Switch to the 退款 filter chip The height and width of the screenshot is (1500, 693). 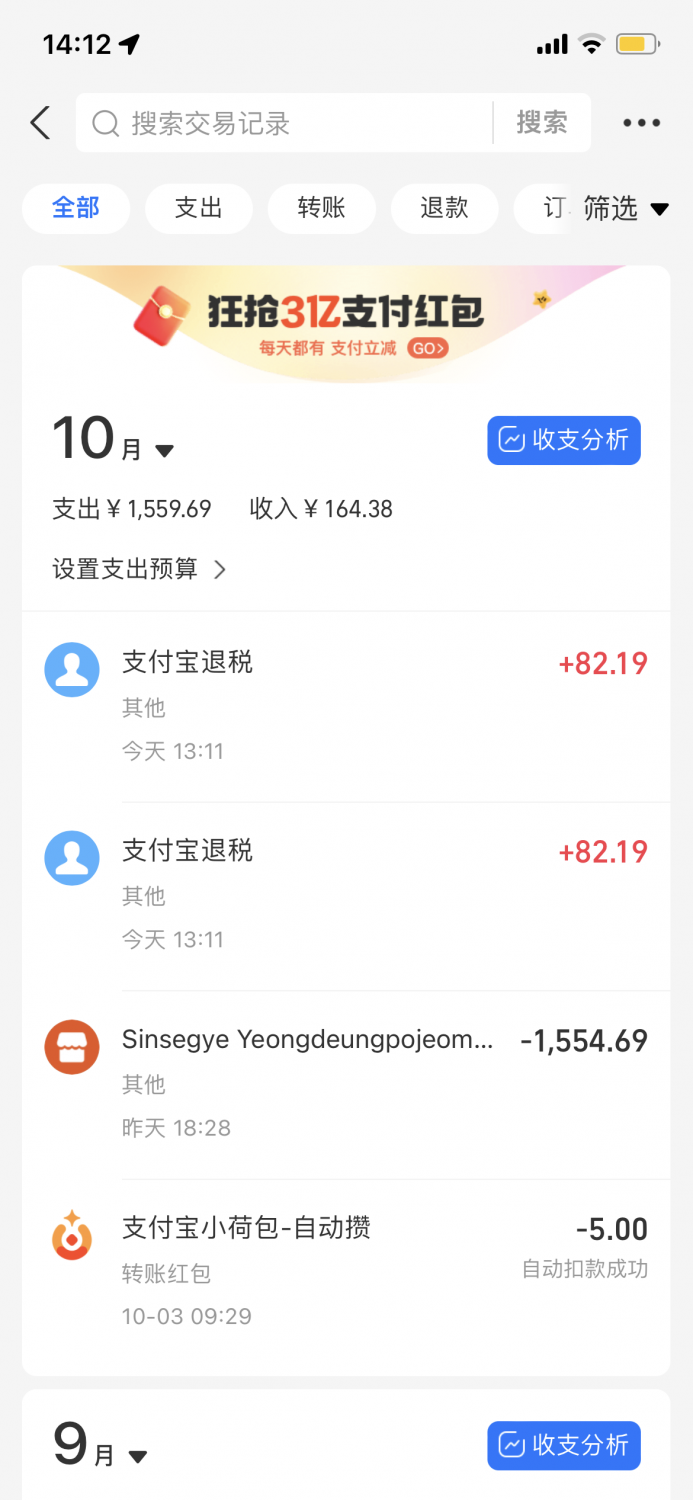point(445,208)
